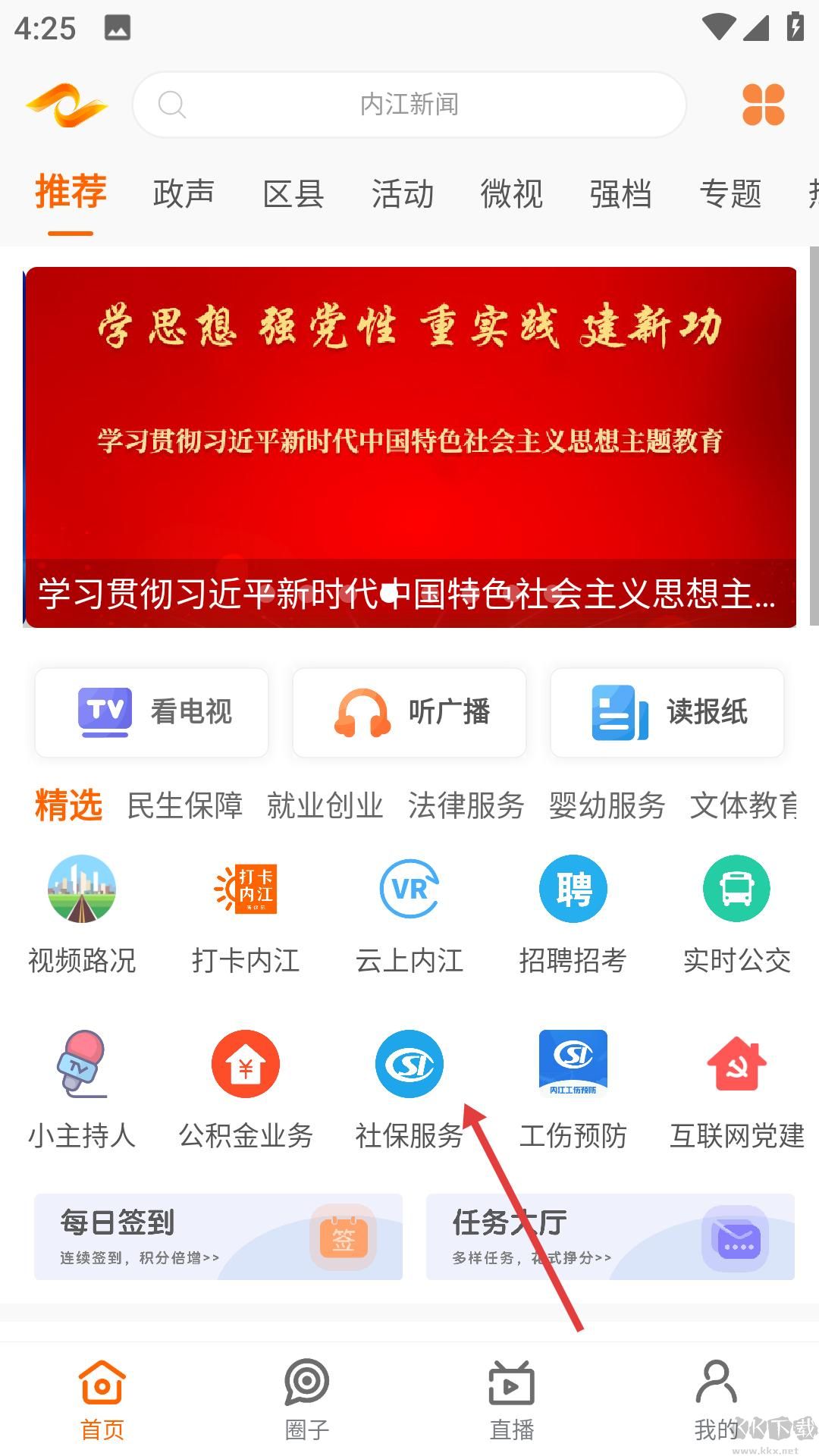819x1456 pixels.
Task: Open the orange four-leaf grid menu icon
Action: coord(763,105)
